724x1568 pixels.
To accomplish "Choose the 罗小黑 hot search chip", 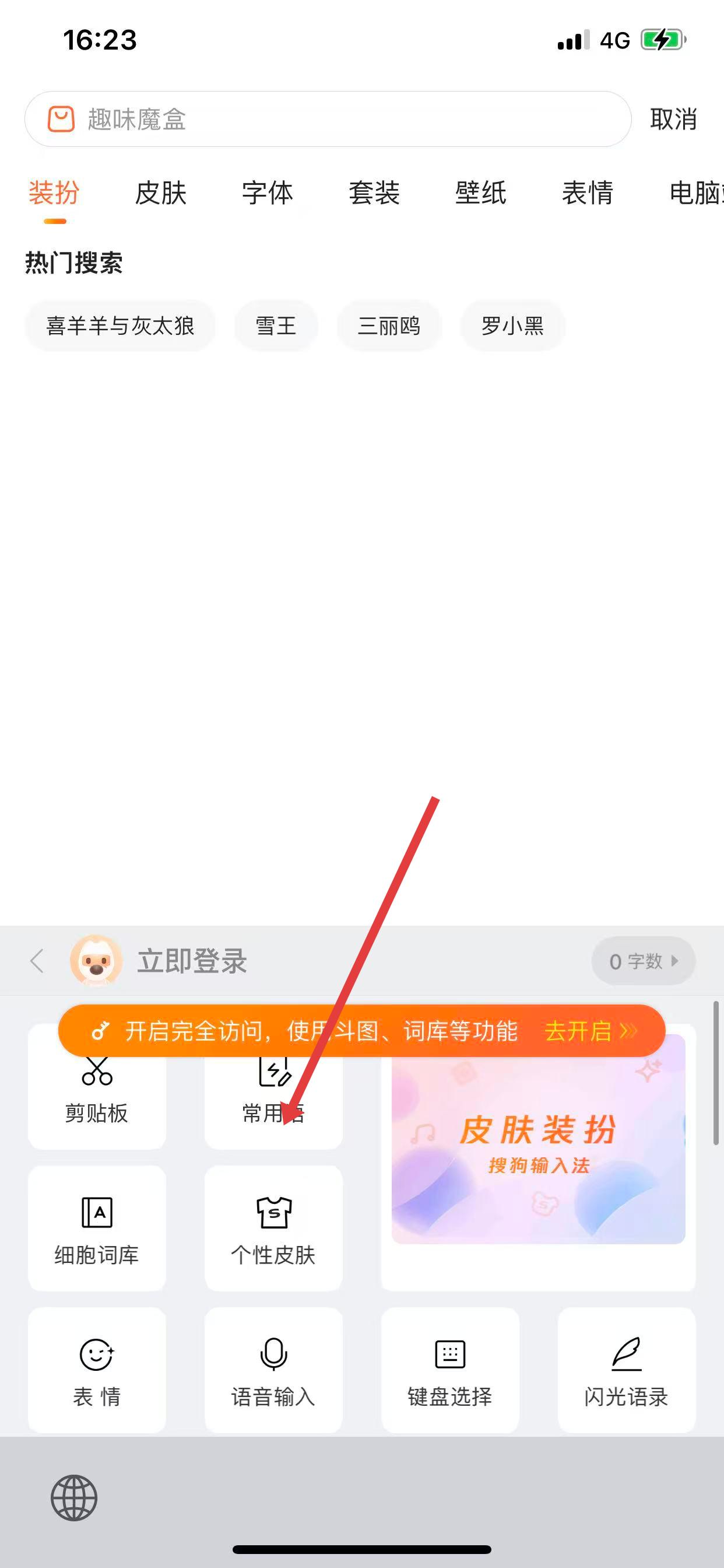I will tap(512, 325).
